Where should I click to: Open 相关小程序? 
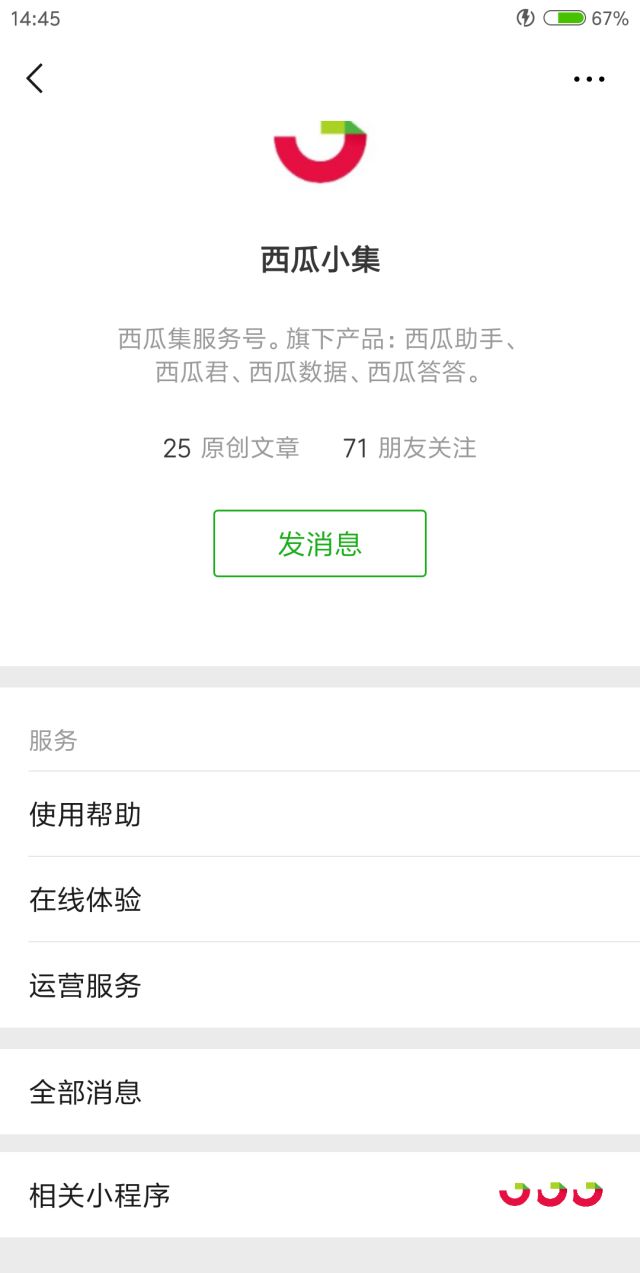tap(320, 1195)
